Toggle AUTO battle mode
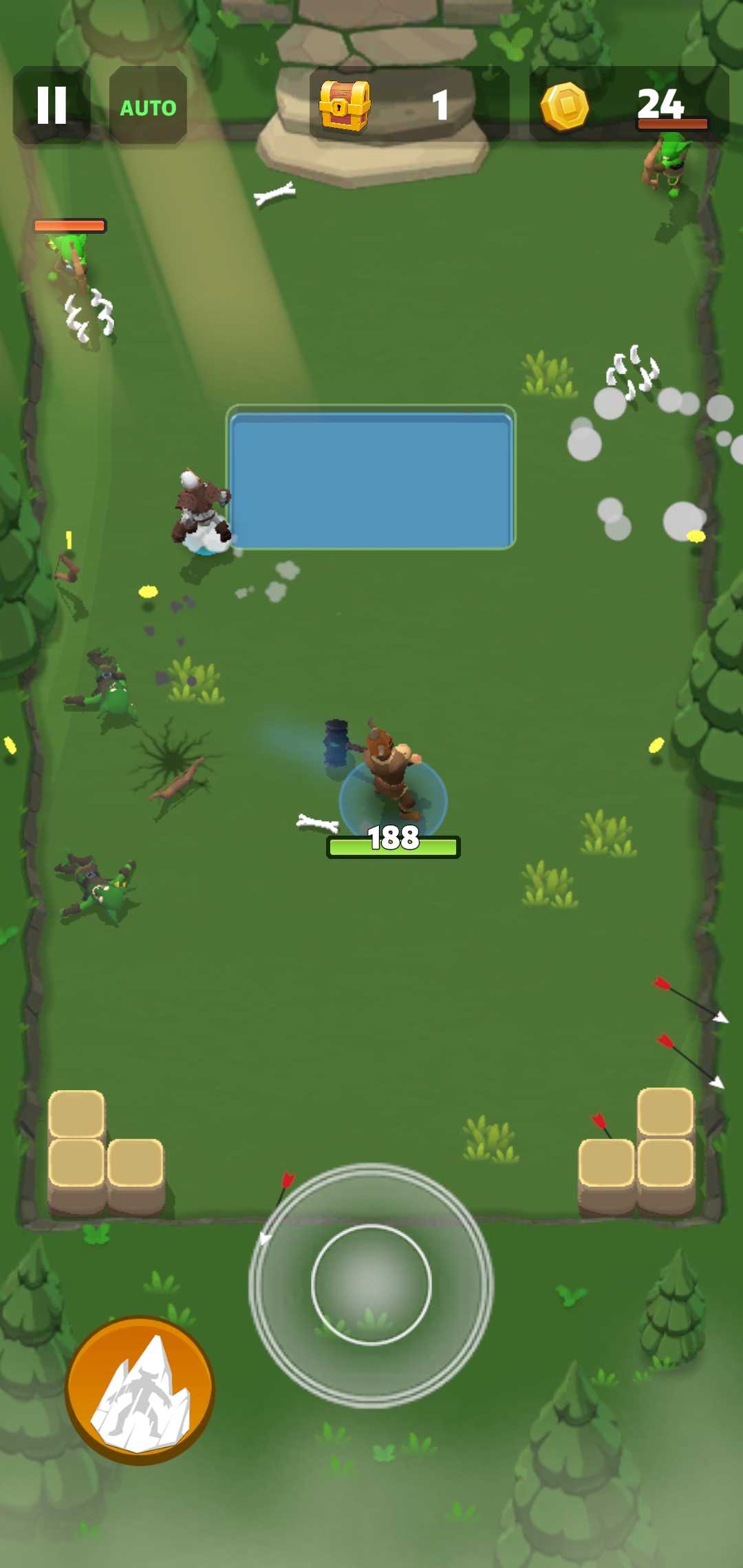743x1568 pixels. click(148, 107)
